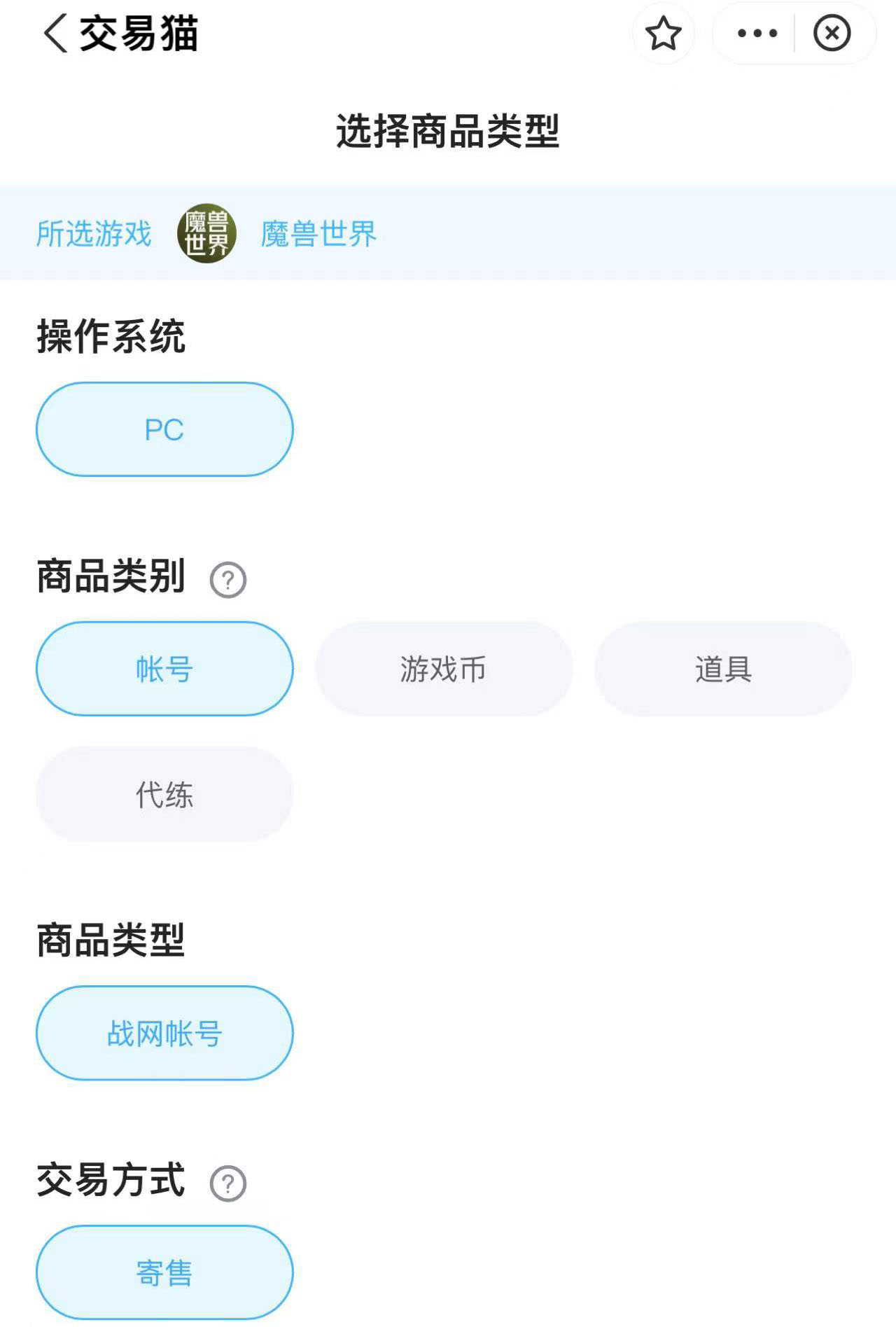Viewport: 896px width, 1327px height.
Task: Favorite this mini program with the star
Action: tap(663, 34)
